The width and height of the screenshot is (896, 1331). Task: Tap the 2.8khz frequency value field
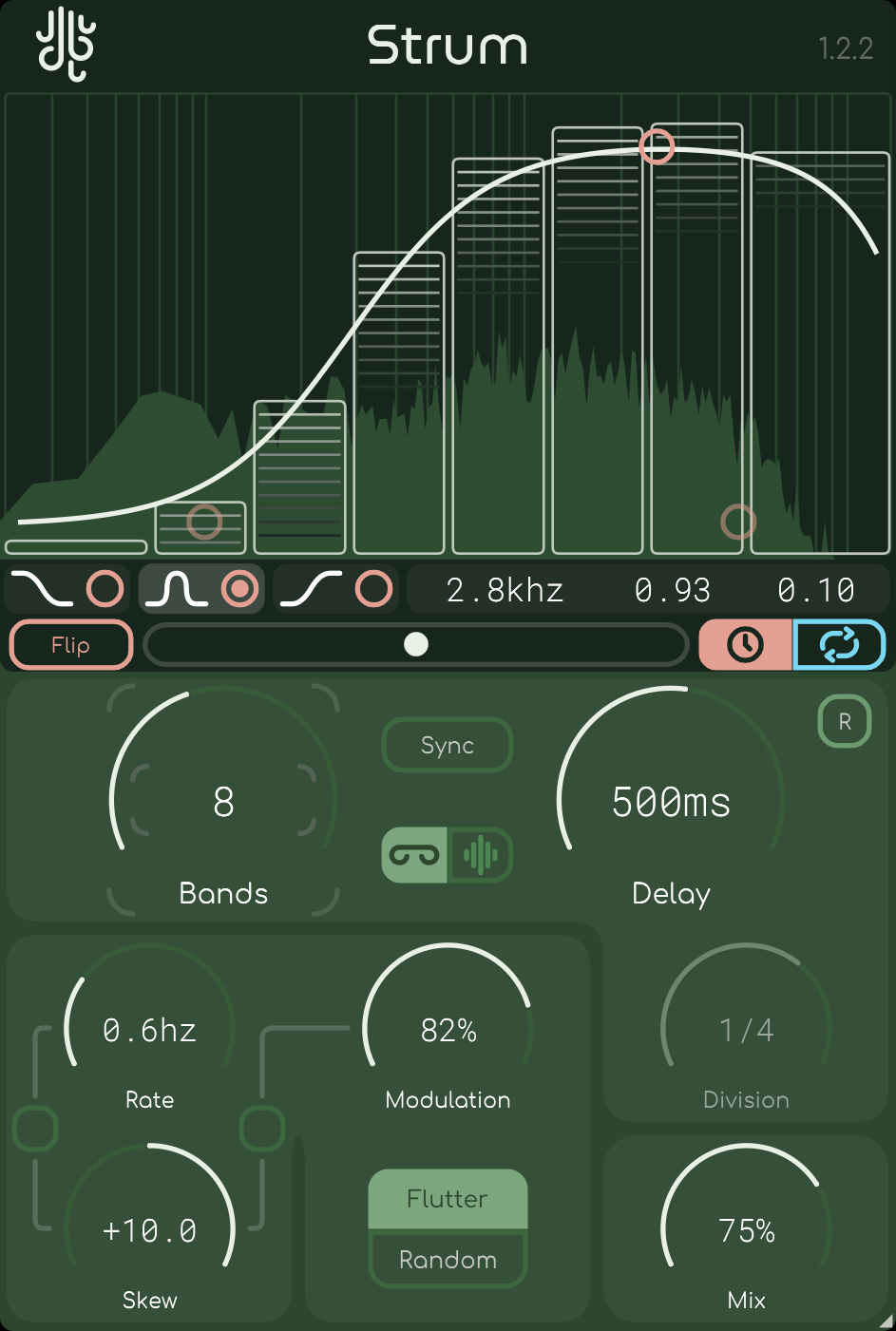[x=505, y=590]
